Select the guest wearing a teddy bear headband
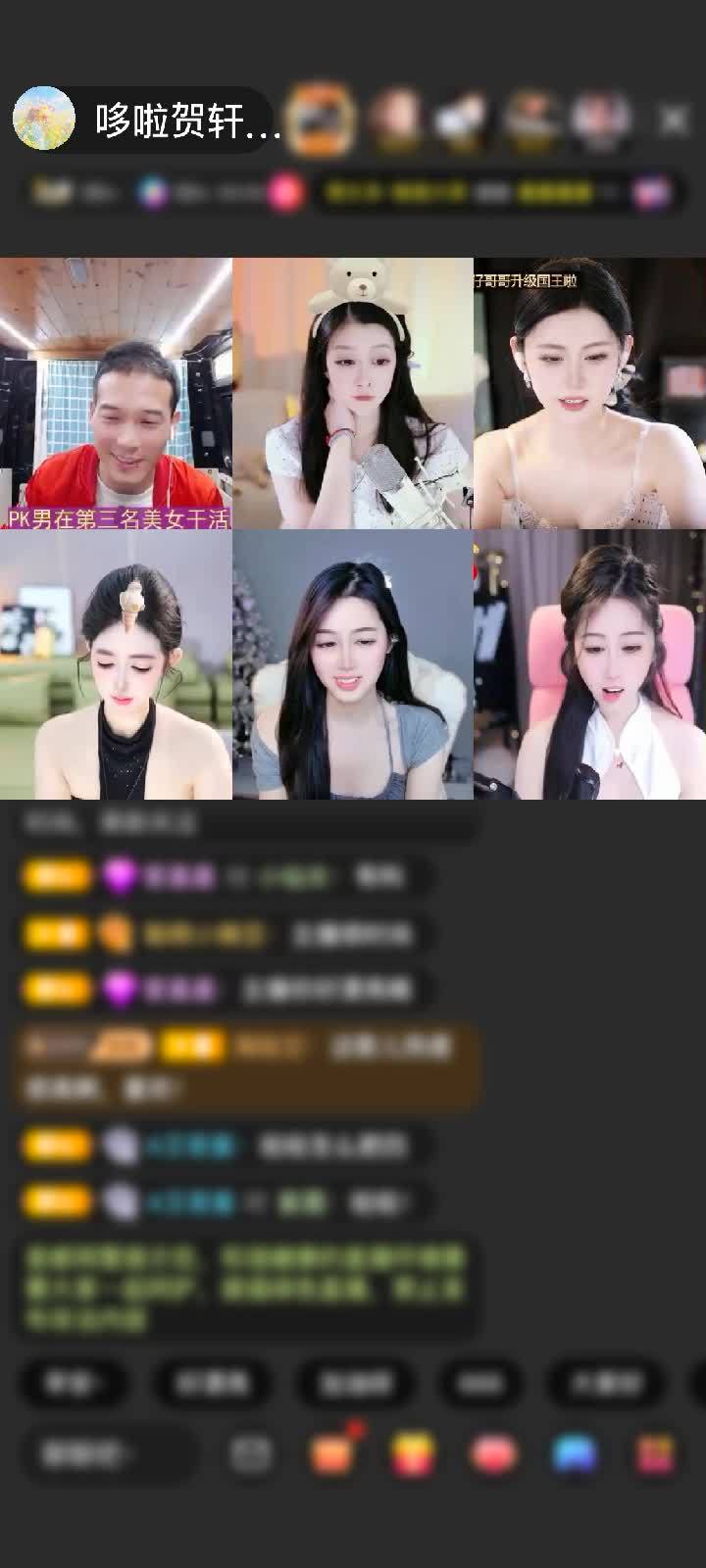The image size is (706, 1568). pyautogui.click(x=353, y=394)
